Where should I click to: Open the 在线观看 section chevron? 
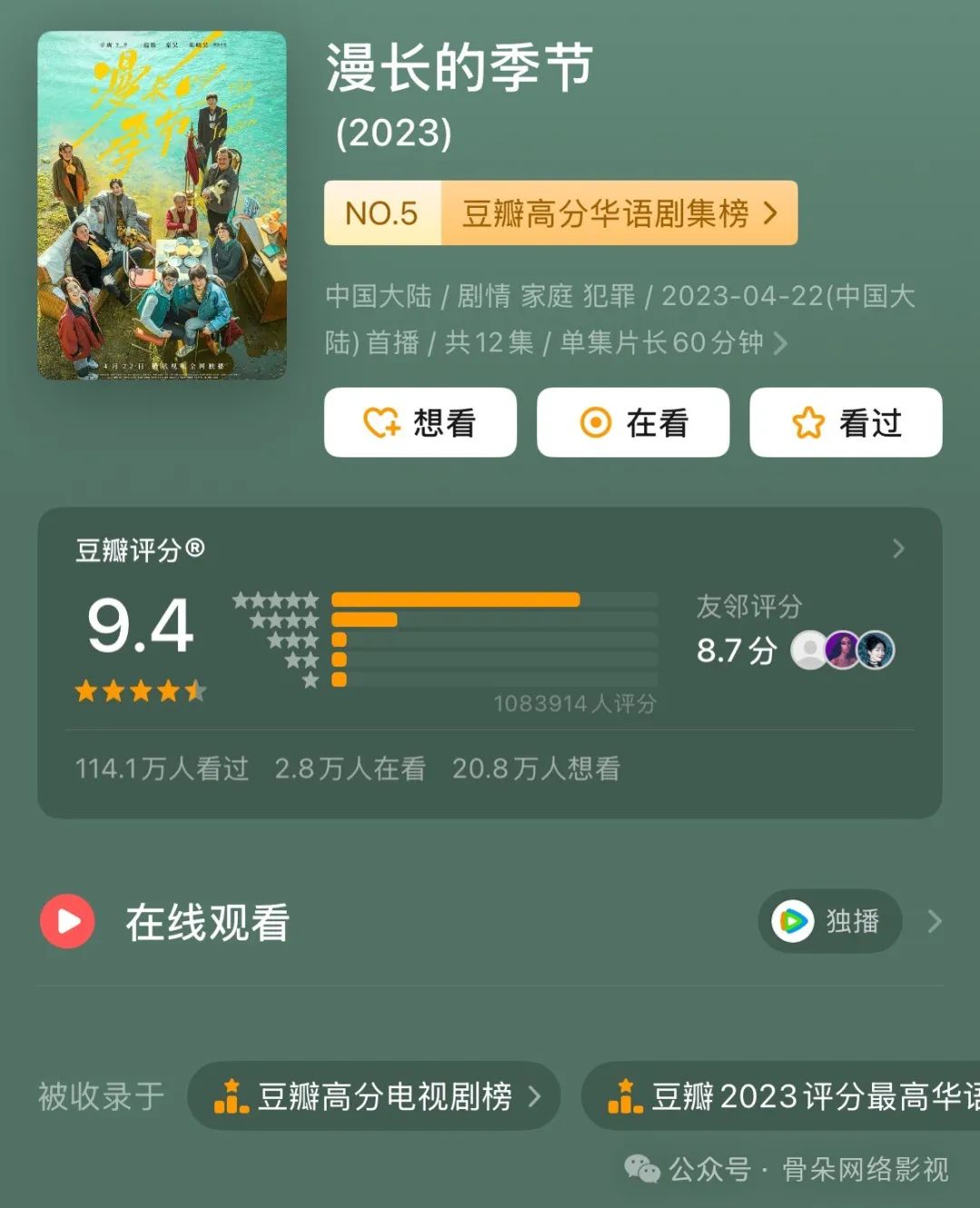coord(935,922)
